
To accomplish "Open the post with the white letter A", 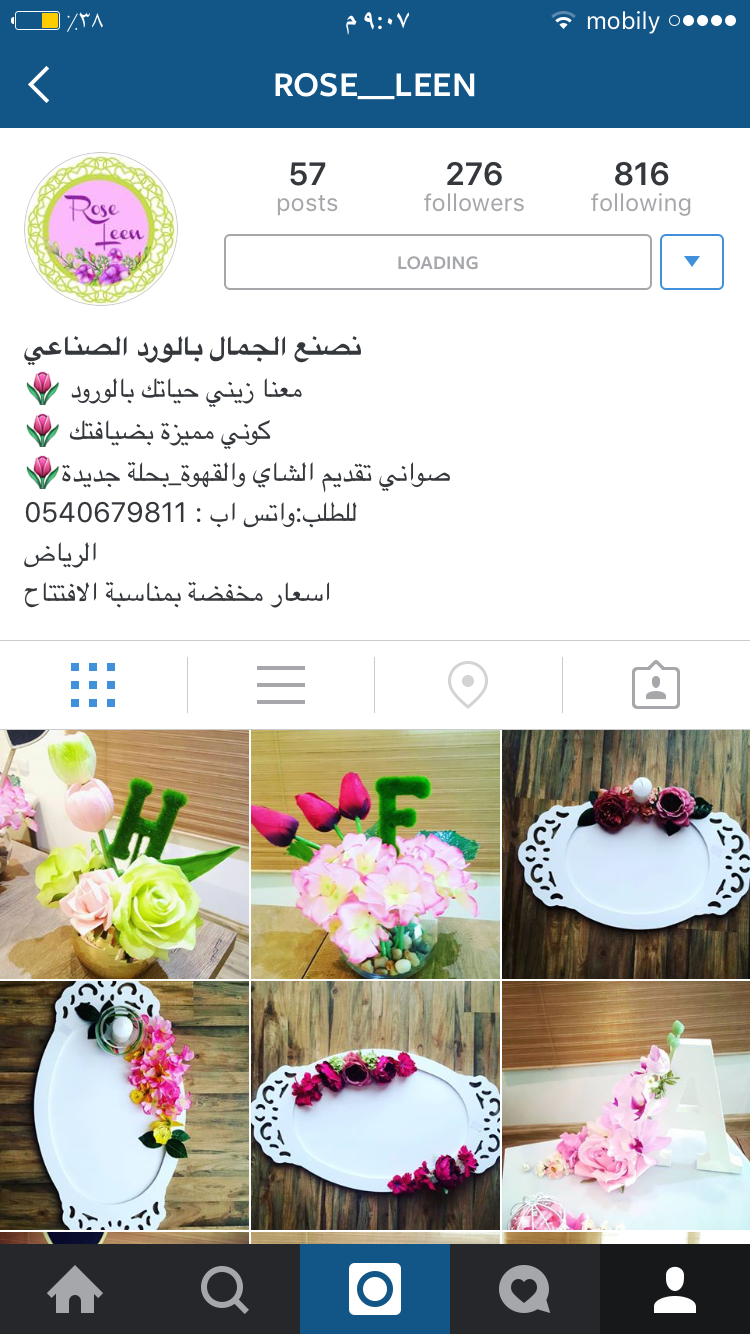I will 626,1105.
